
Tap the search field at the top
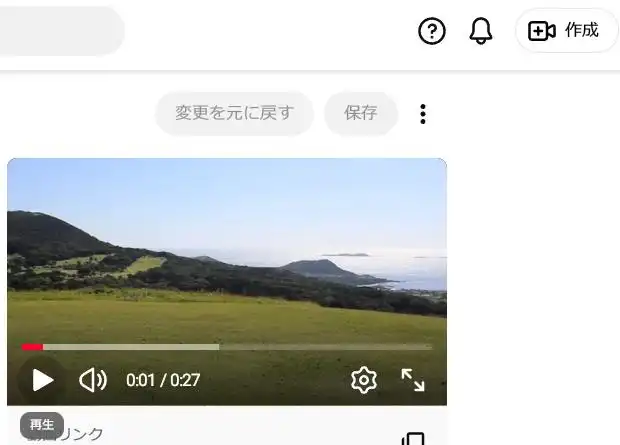coord(60,31)
